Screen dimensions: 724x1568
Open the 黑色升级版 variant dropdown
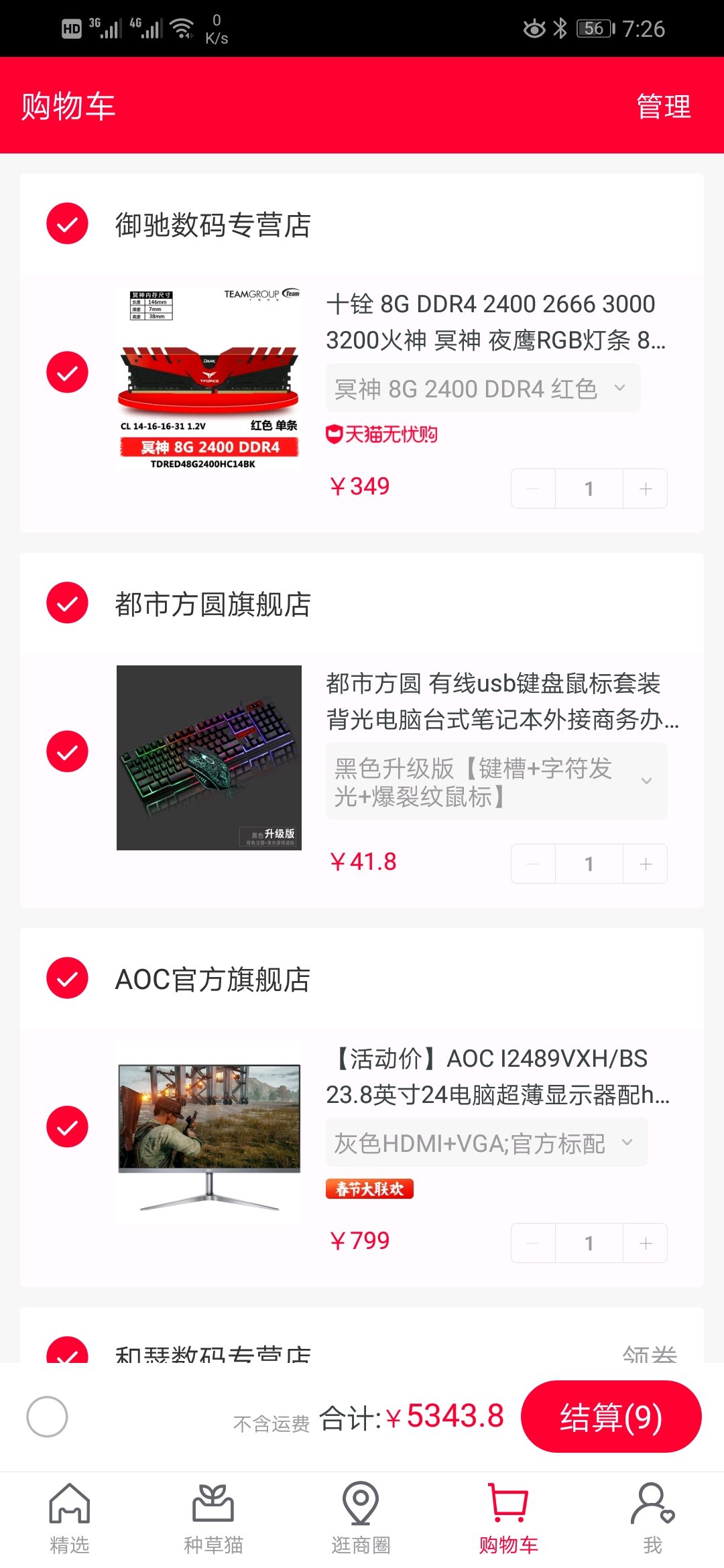click(496, 781)
